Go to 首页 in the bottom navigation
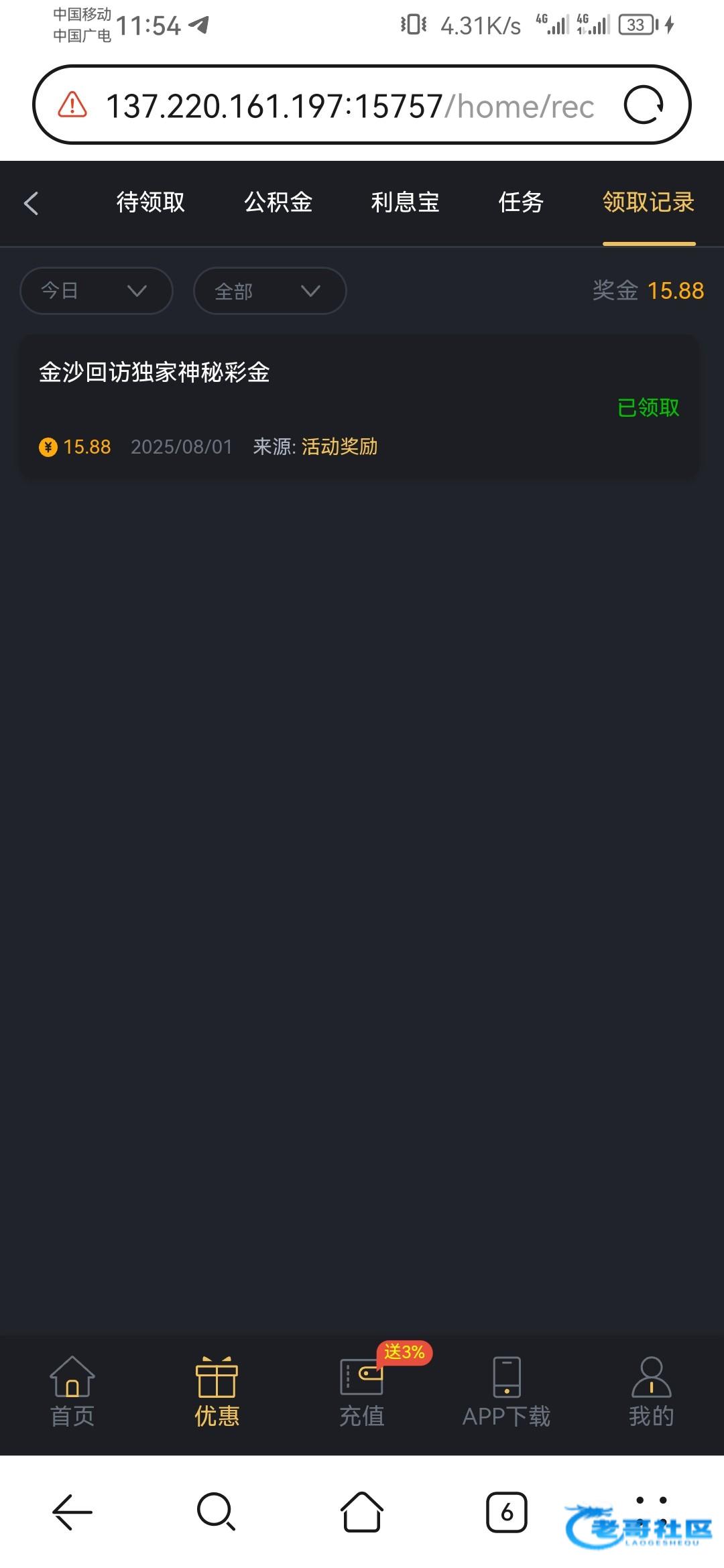 (72, 1392)
